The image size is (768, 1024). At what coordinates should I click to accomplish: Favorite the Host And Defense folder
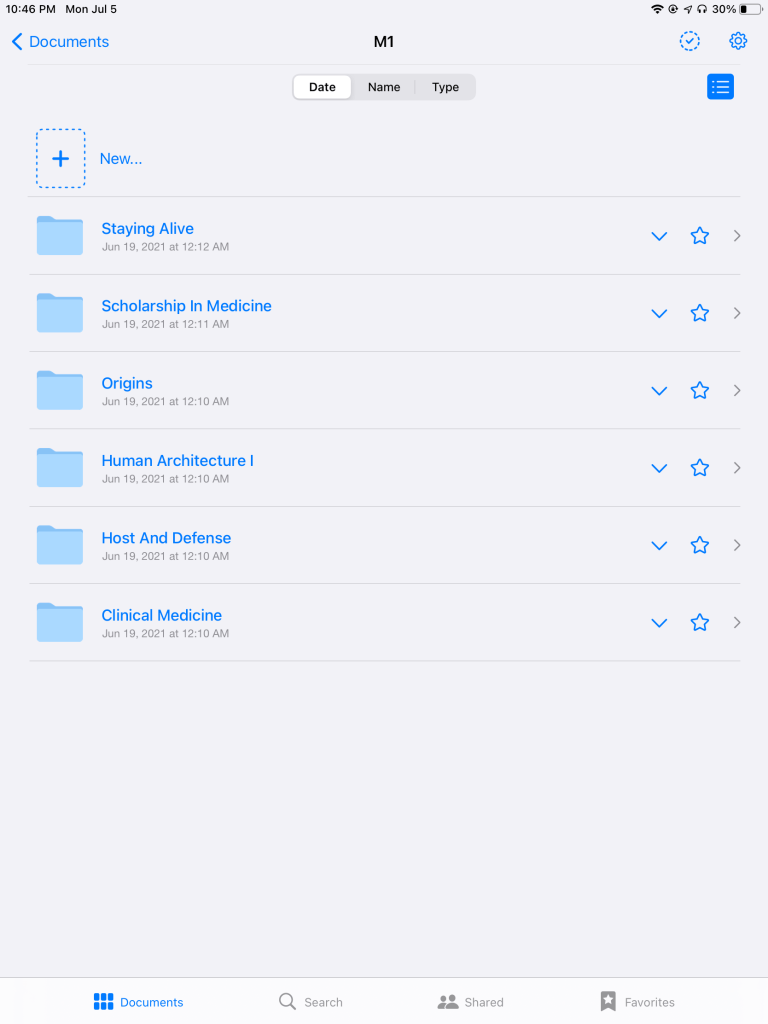[700, 545]
